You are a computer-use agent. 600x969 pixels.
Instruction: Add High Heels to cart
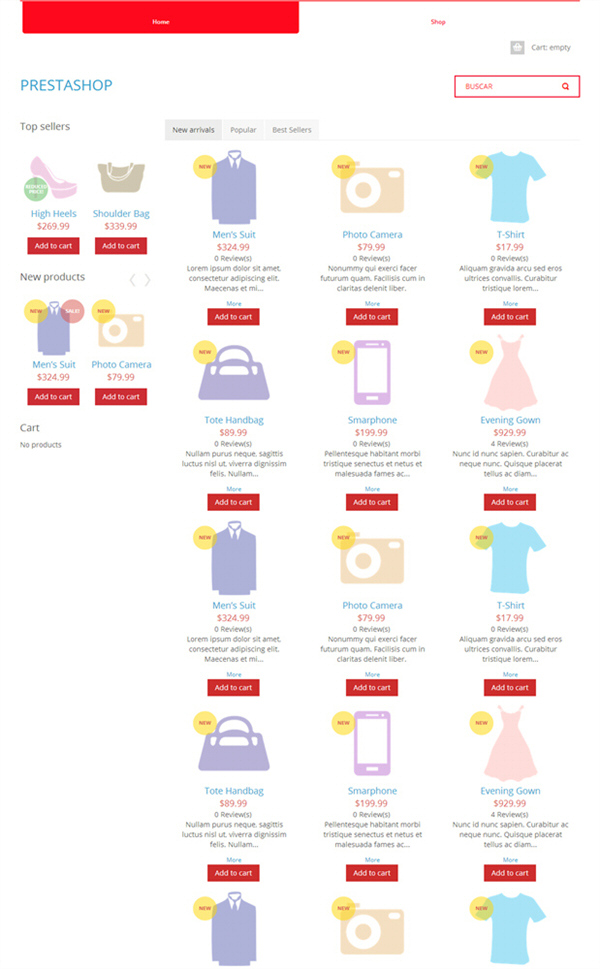click(53, 246)
